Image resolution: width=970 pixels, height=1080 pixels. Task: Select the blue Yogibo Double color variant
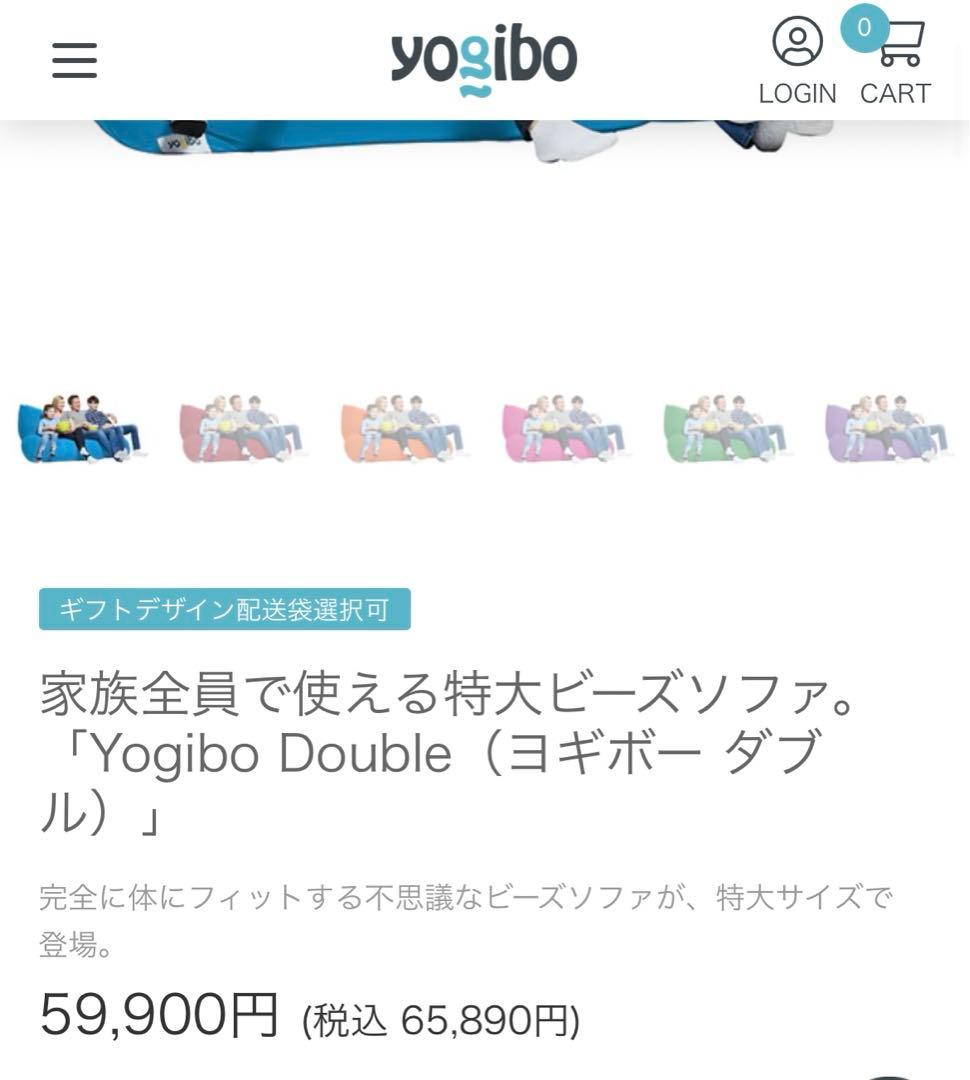tap(80, 425)
